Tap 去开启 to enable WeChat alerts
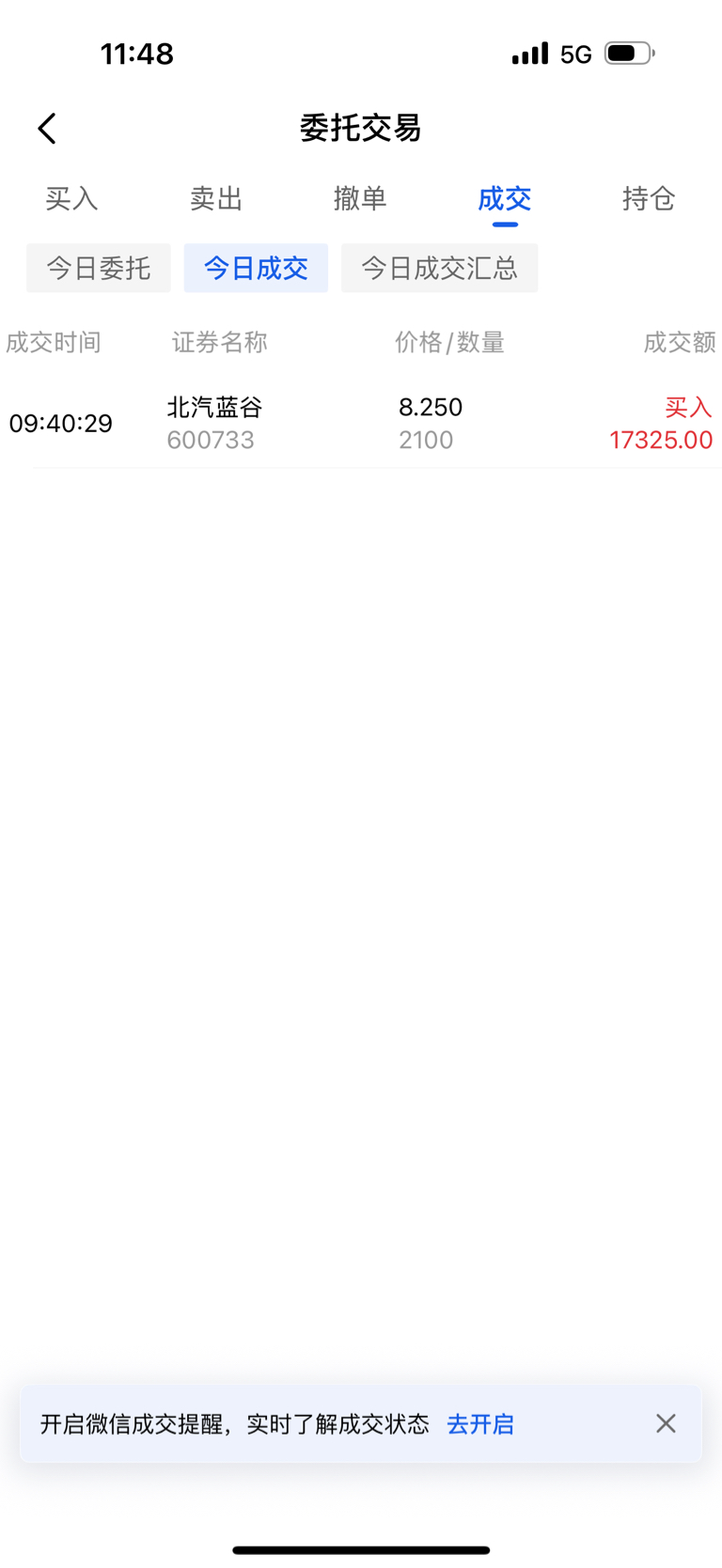This screenshot has height=1568, width=722. click(480, 1424)
